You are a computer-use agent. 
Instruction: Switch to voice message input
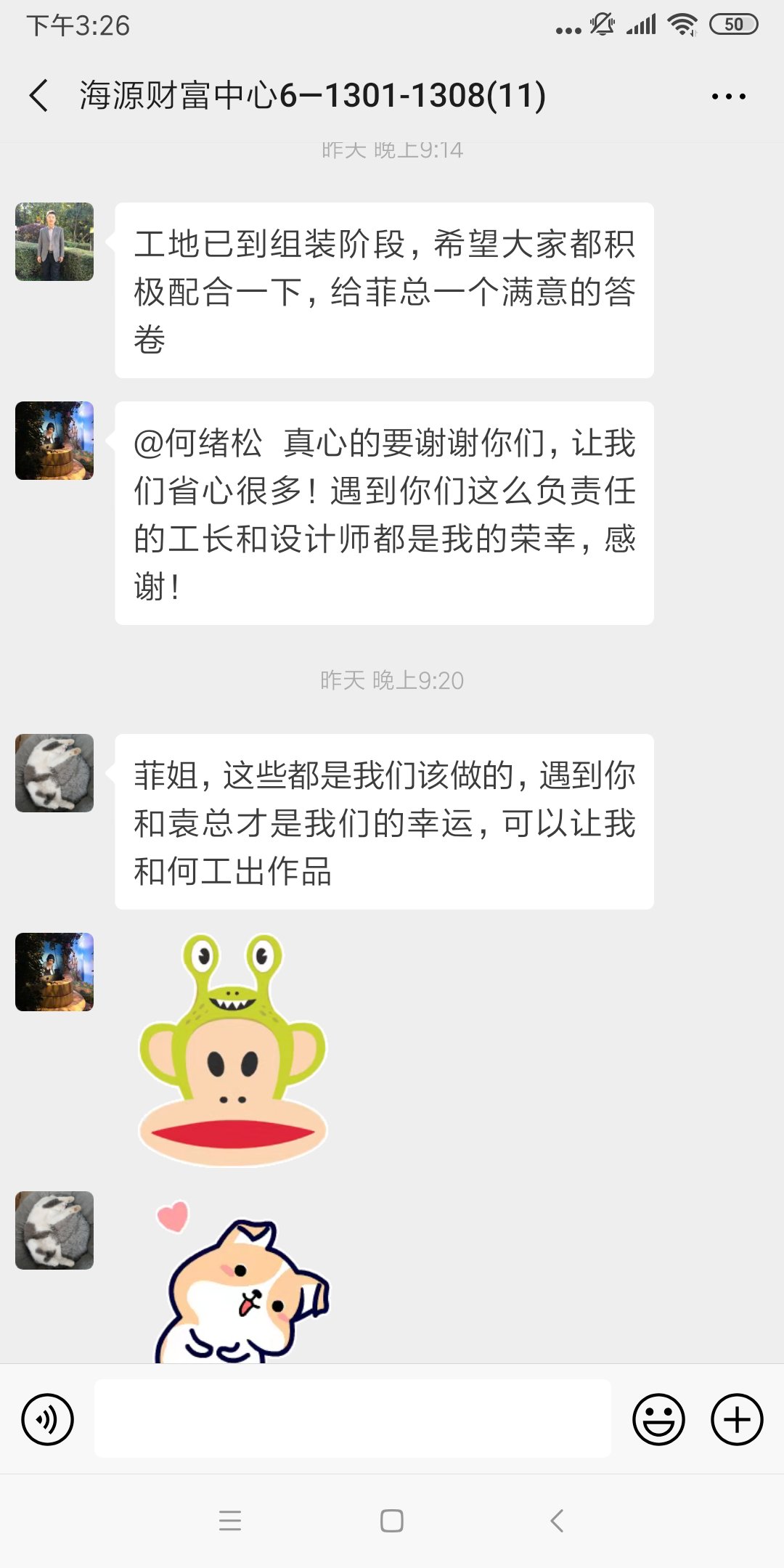48,1419
